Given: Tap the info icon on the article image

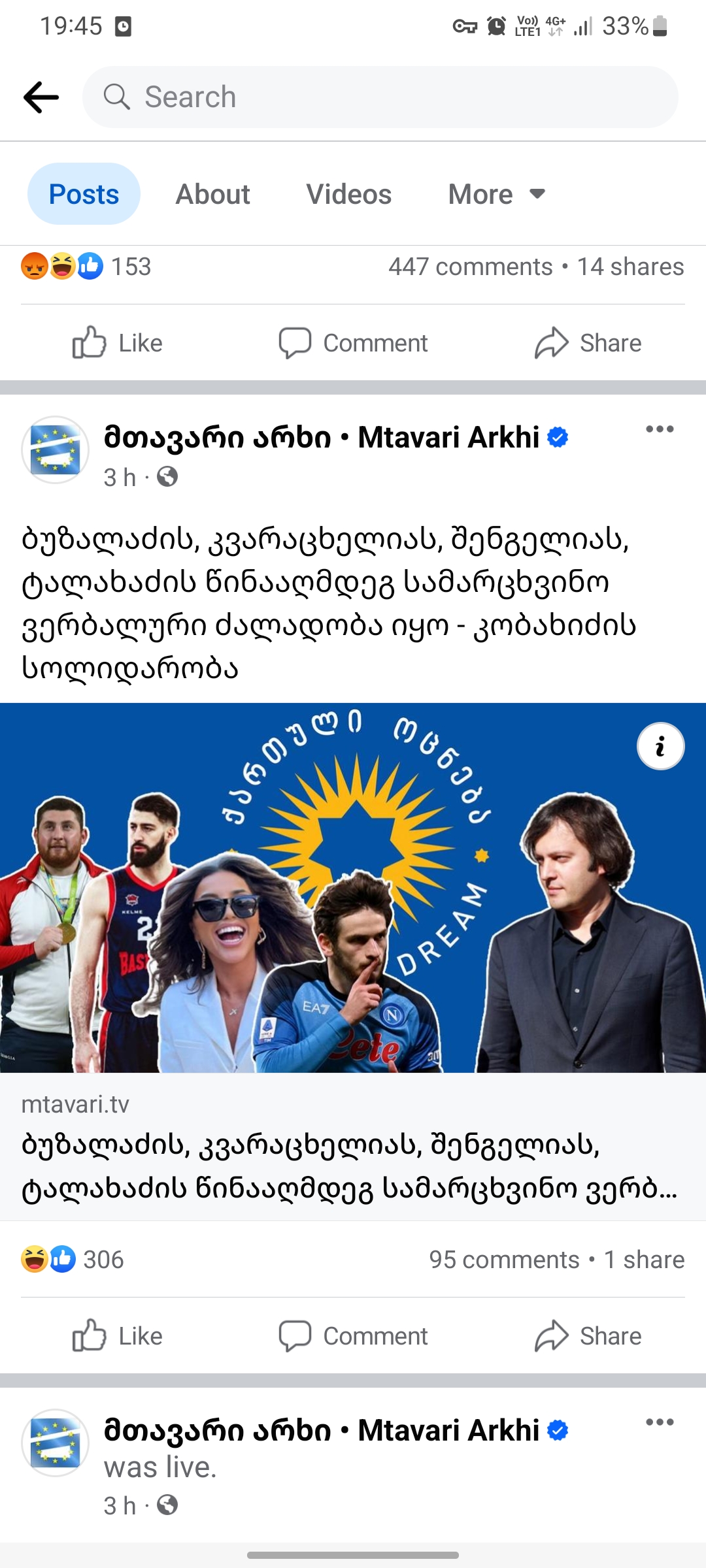Looking at the screenshot, I should 660,746.
